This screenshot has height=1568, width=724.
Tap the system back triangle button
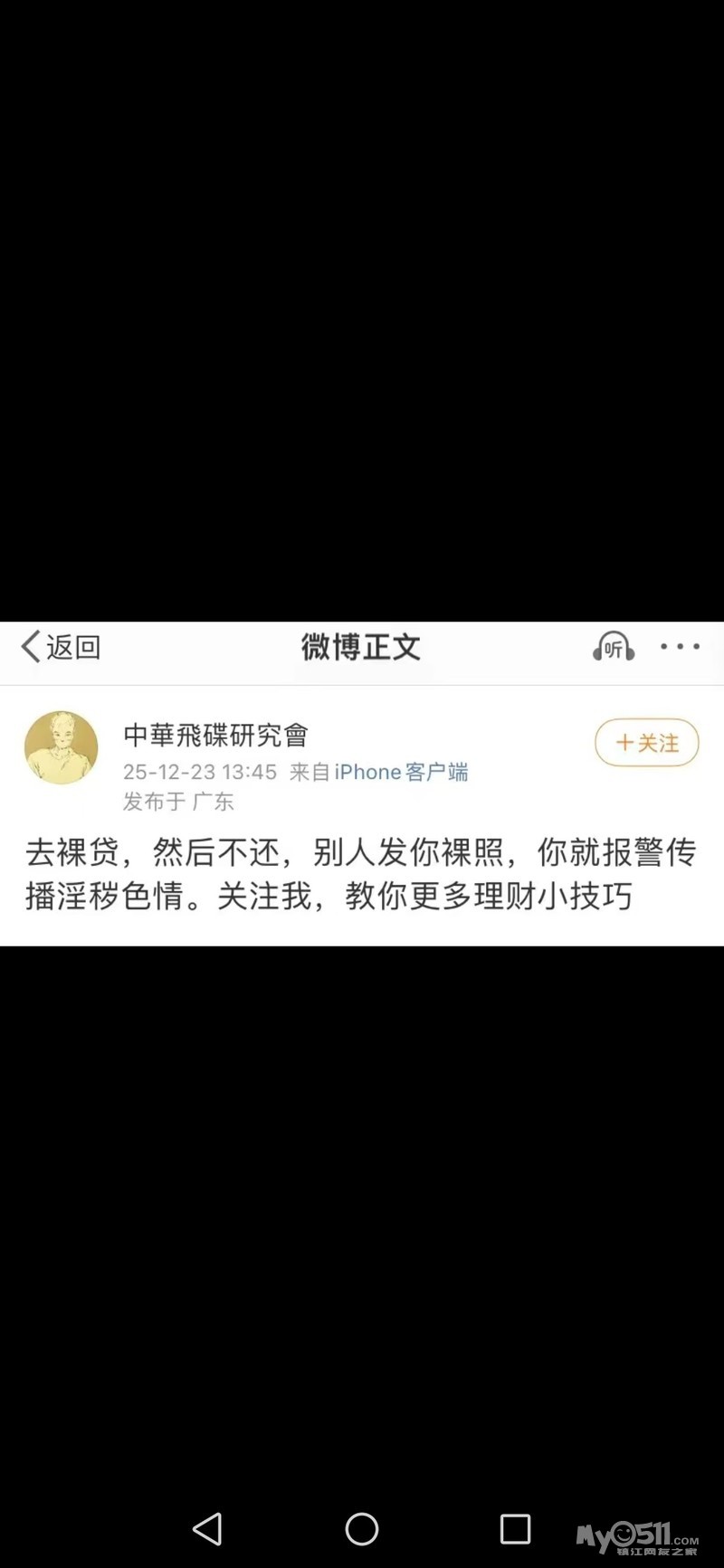(x=208, y=1529)
